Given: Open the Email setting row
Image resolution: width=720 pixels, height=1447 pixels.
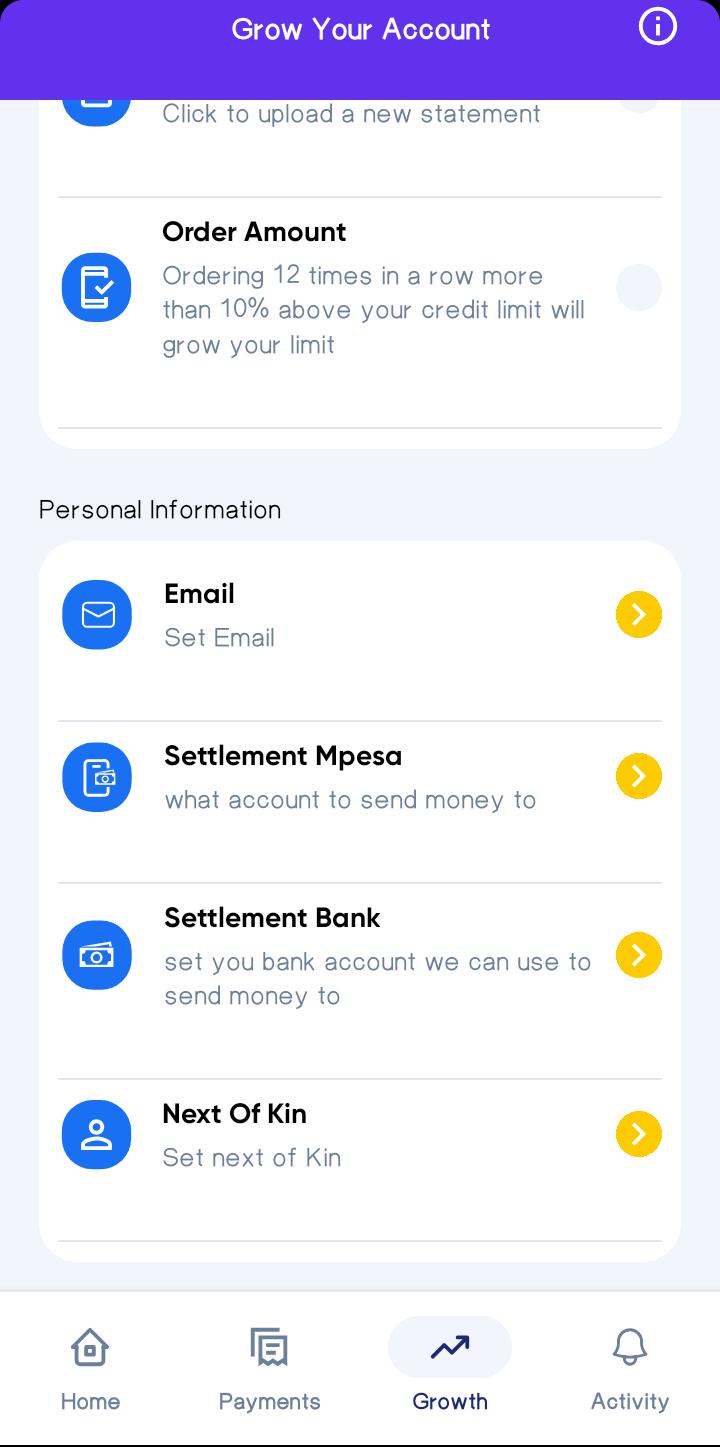Looking at the screenshot, I should pyautogui.click(x=360, y=615).
